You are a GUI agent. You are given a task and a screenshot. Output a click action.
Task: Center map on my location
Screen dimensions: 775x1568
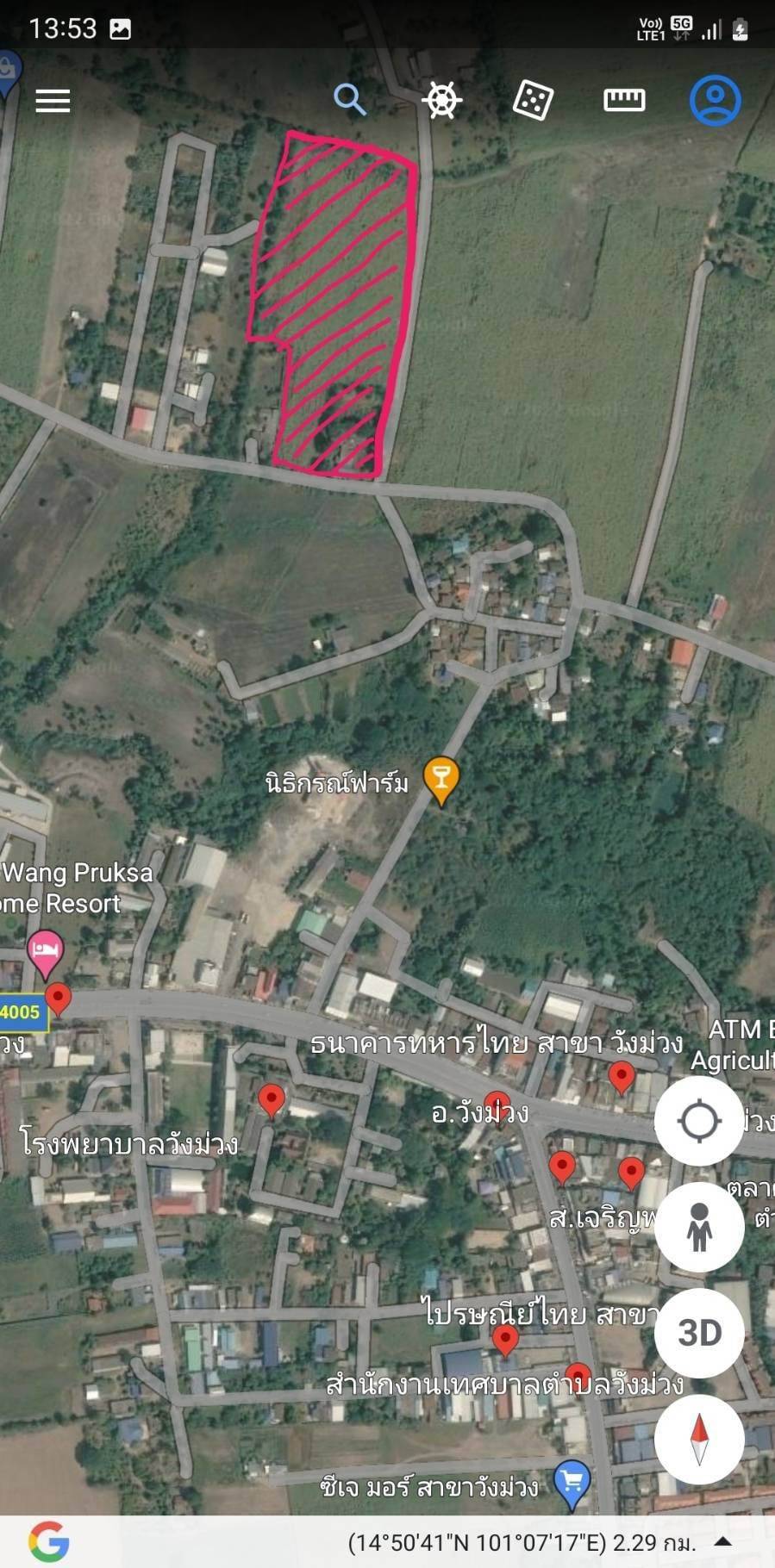(x=699, y=1121)
